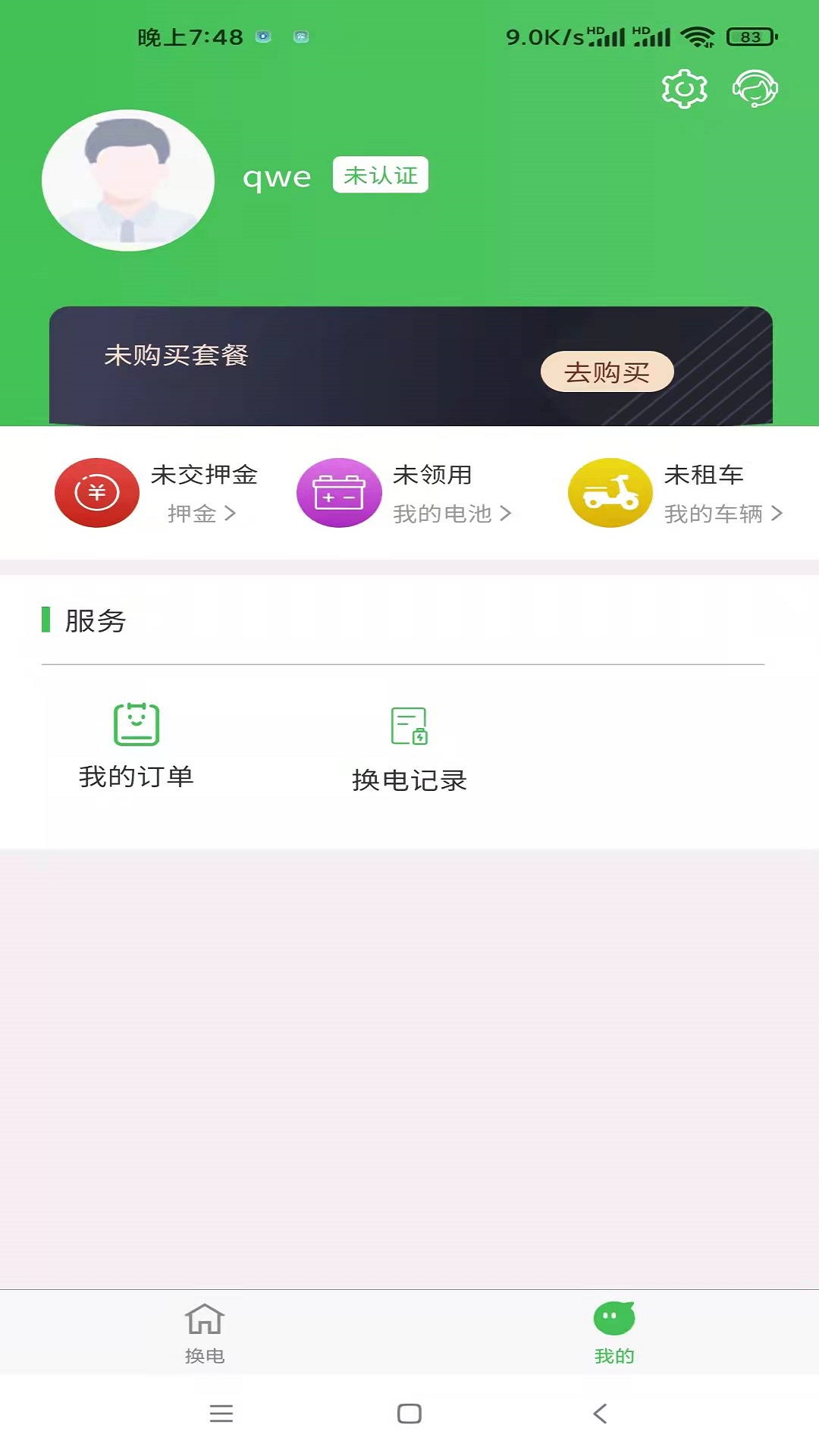Click the chat bubble icon above 我的
The height and width of the screenshot is (1456, 819).
(x=614, y=1317)
